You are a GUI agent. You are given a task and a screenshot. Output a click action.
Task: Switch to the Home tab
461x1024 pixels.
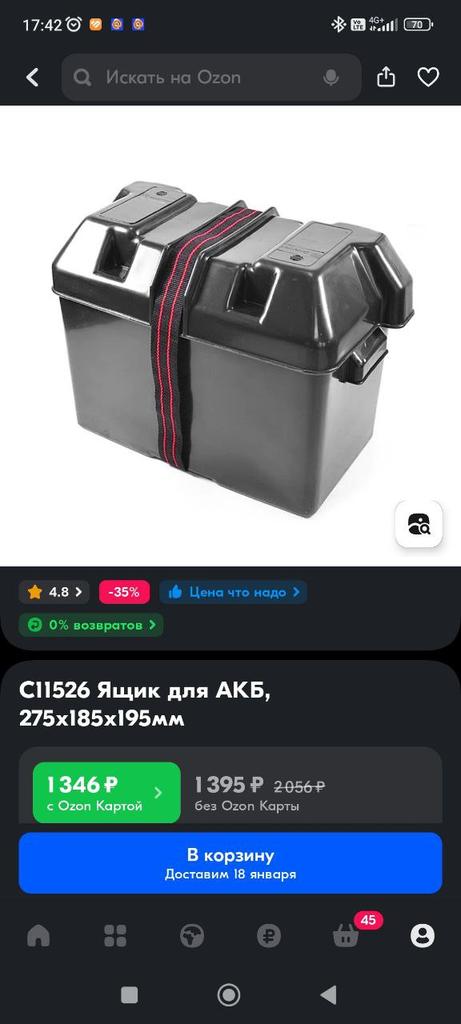(39, 936)
